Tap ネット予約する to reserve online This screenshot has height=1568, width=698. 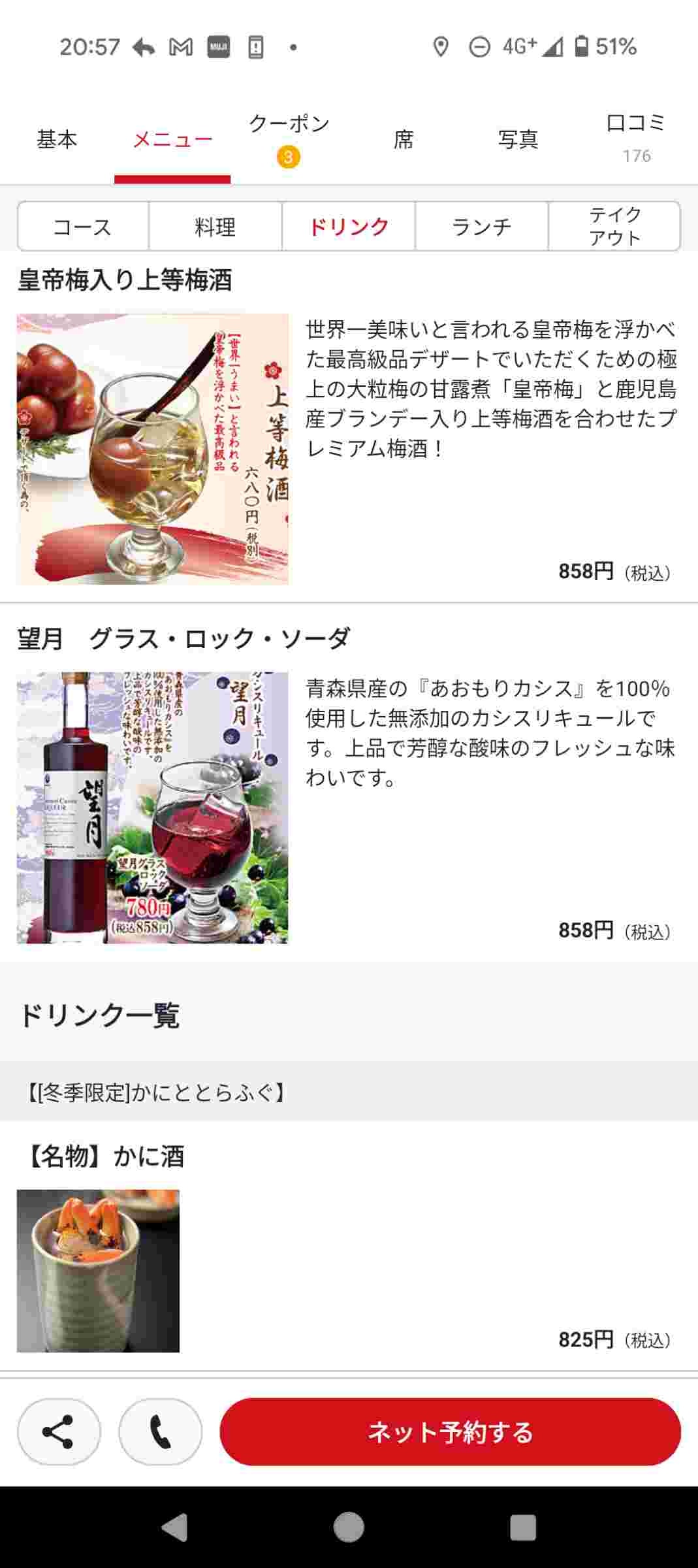pos(451,1431)
